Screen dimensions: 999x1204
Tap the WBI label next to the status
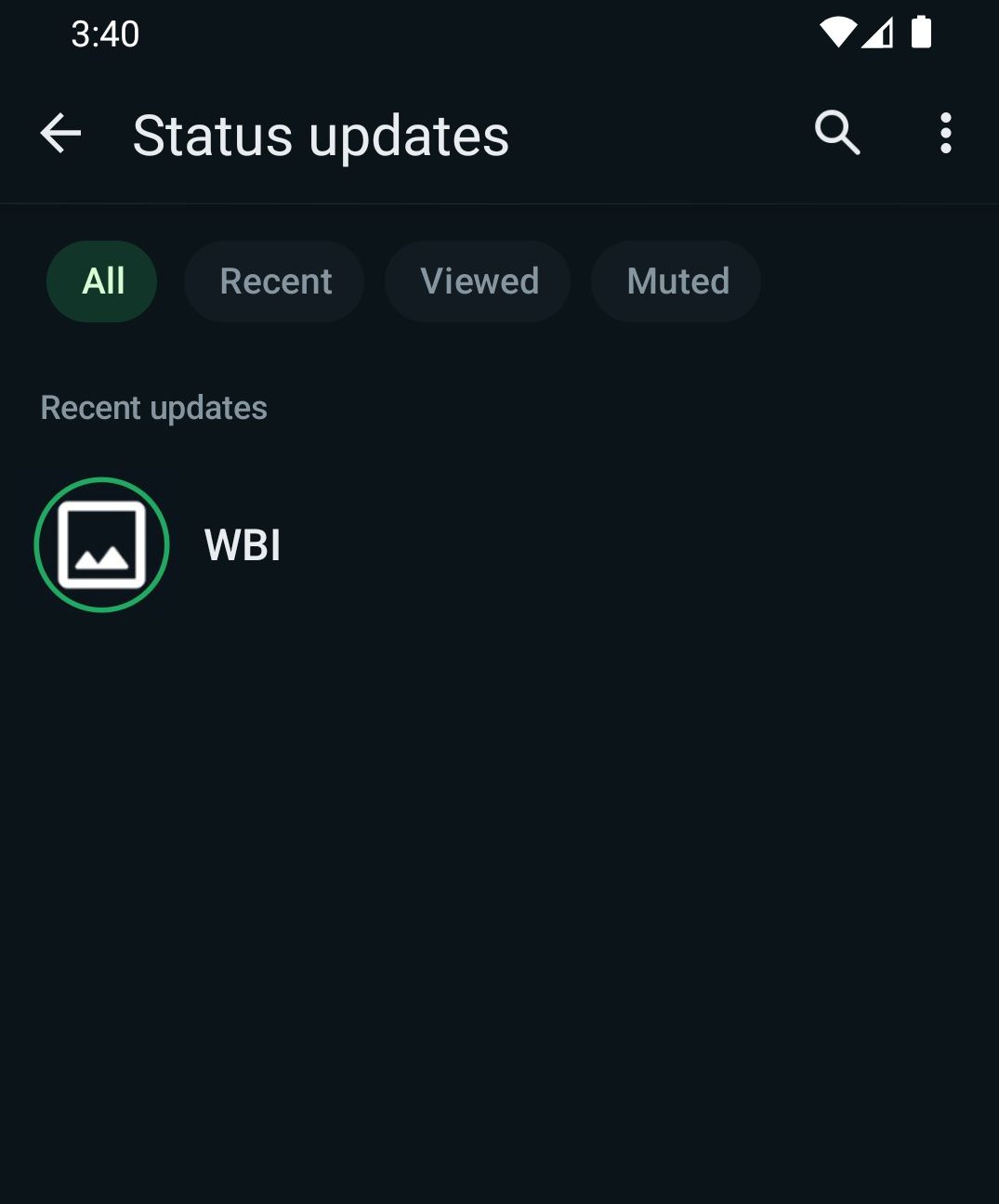click(x=242, y=544)
